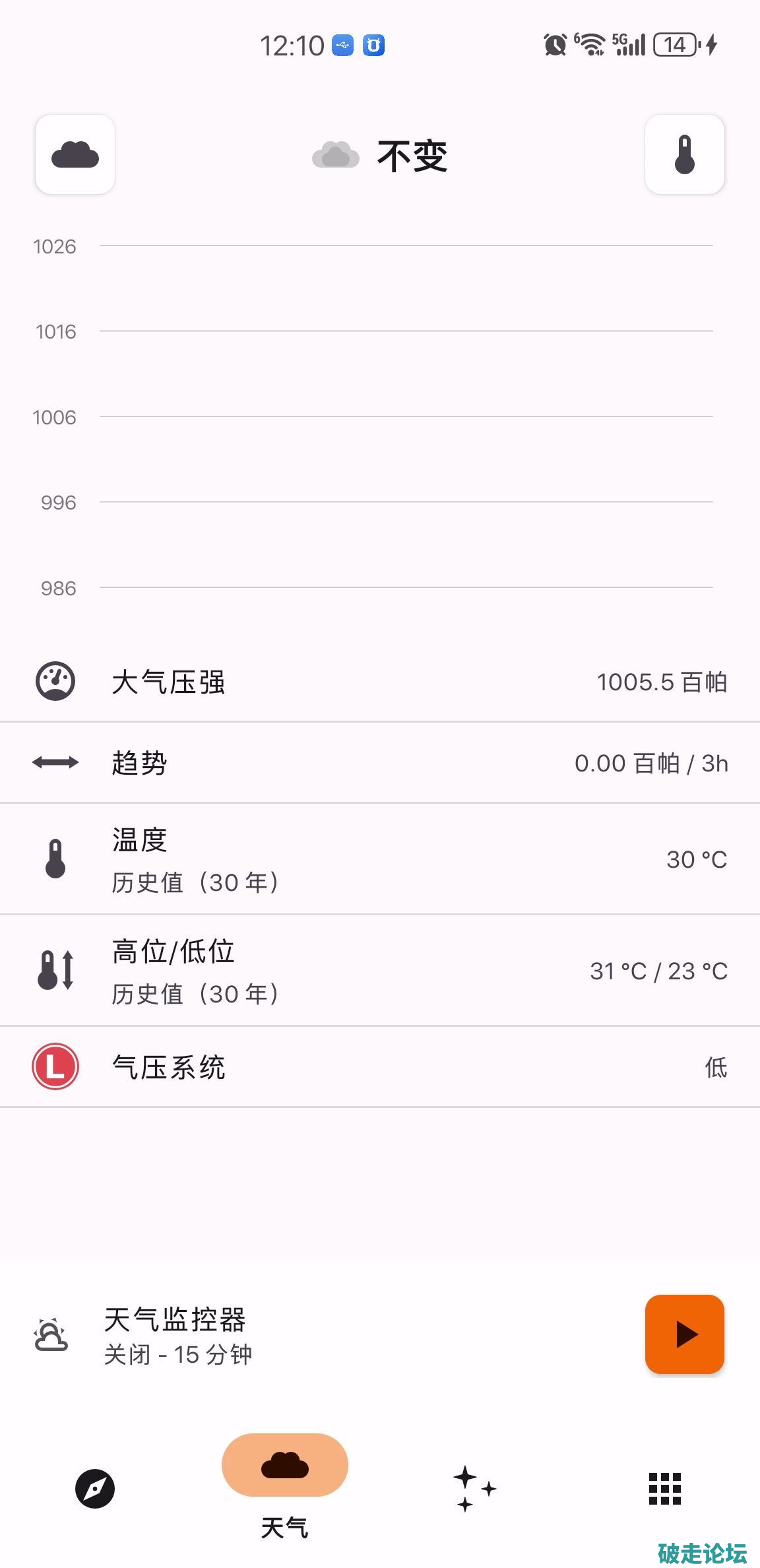
Task: Open the tools grid tab
Action: coord(665,1489)
